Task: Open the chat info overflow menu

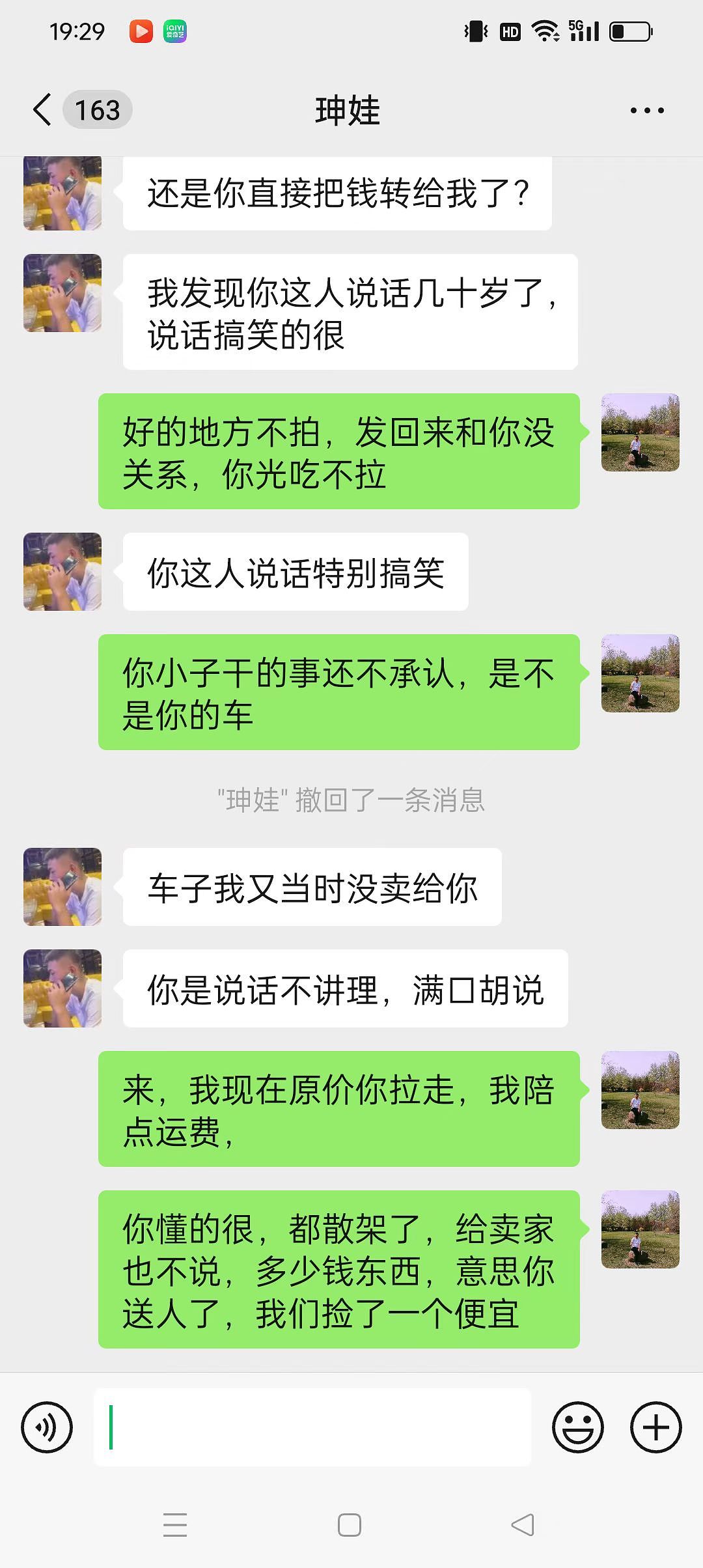Action: click(x=647, y=111)
